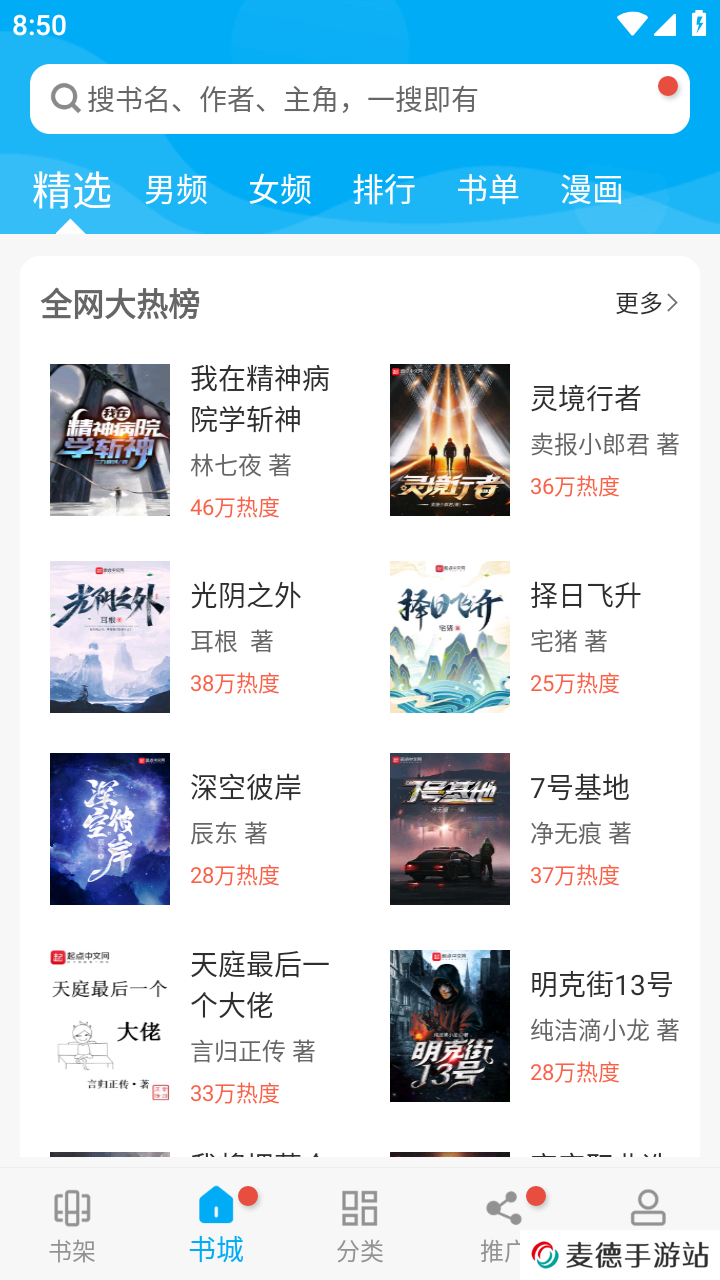This screenshot has width=720, height=1280.
Task: Open the 书架 bookshelf icon
Action: point(71,1208)
